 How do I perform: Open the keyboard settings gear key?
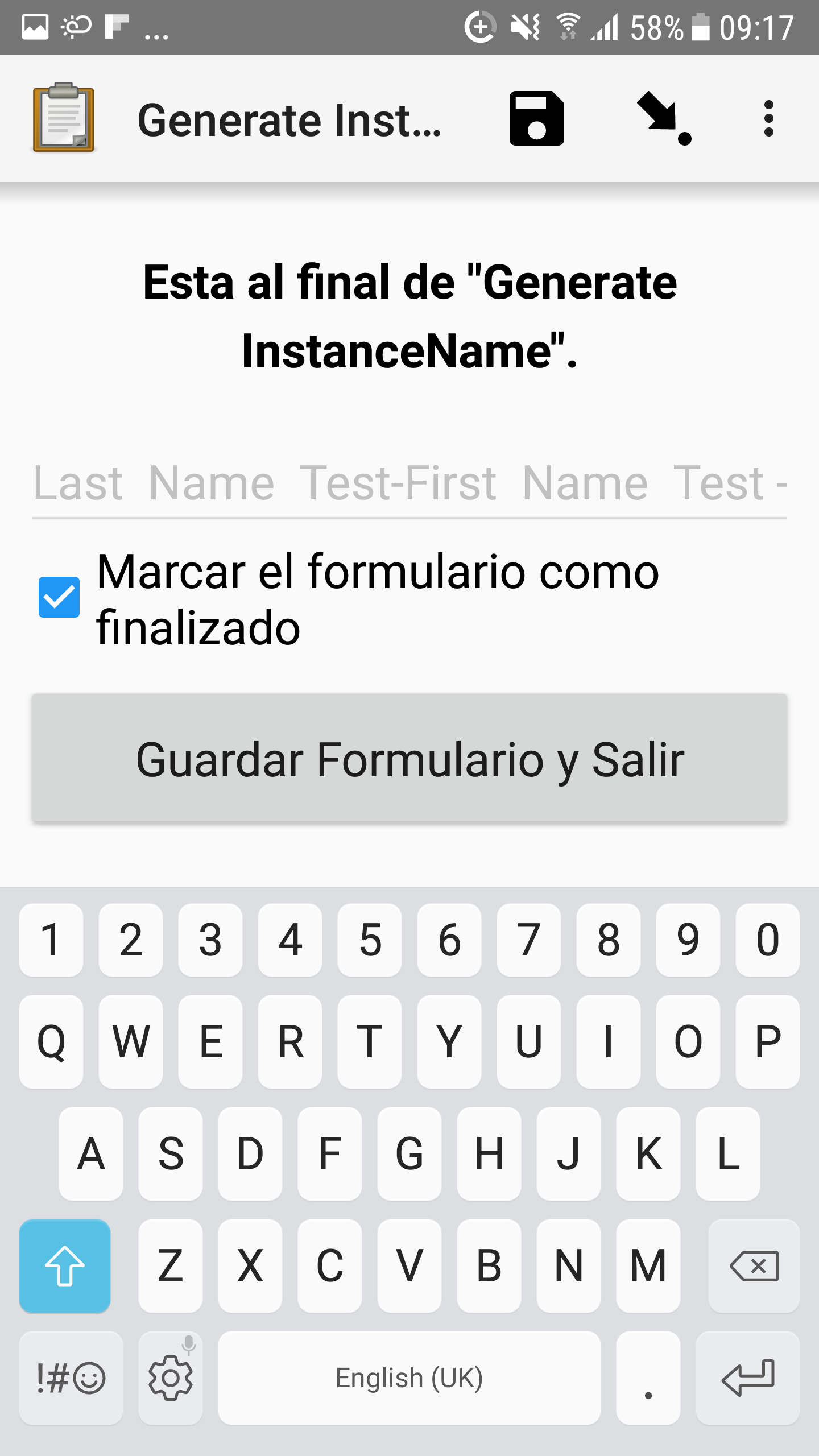point(170,1379)
